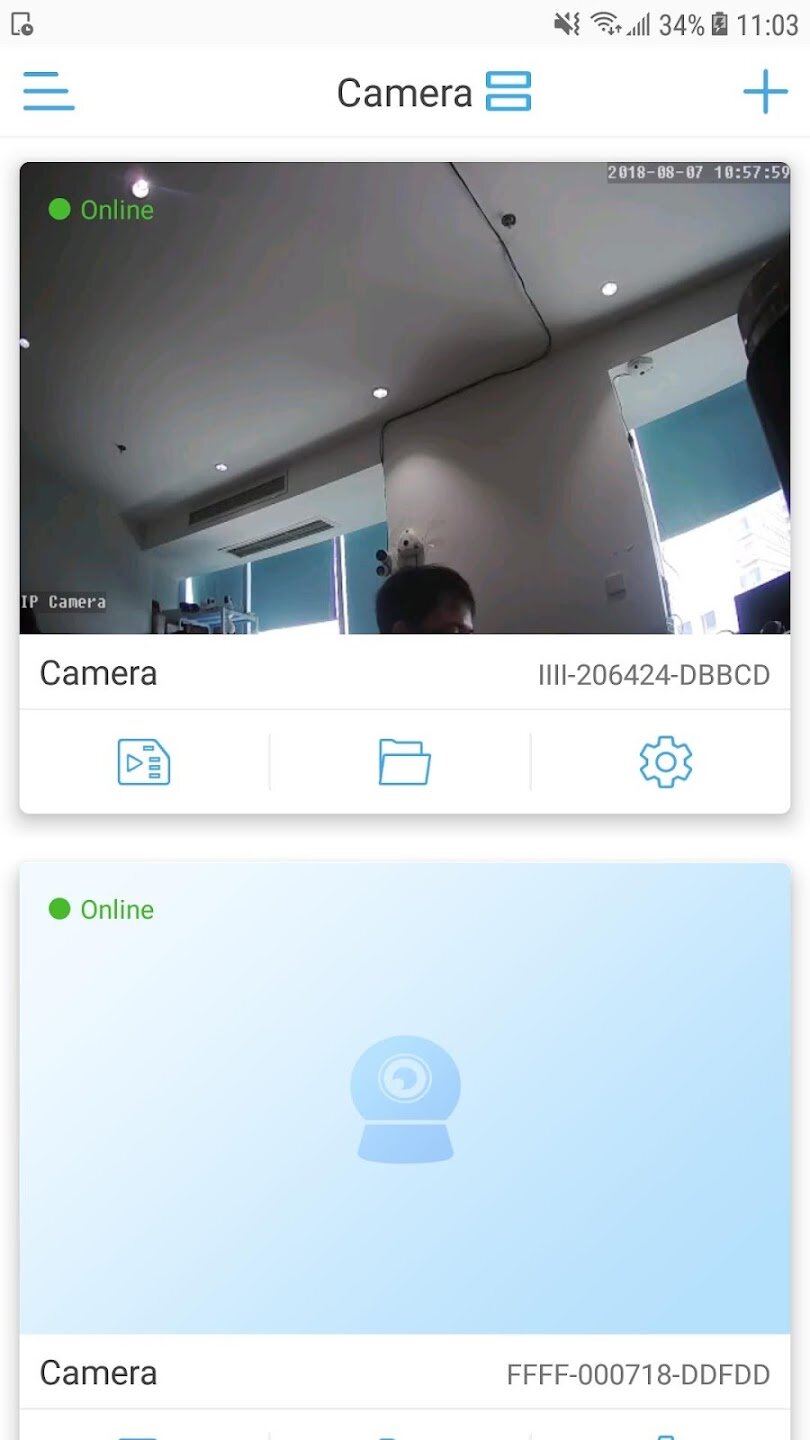Open the files folder for camera IIII-206424-DBBCD
The height and width of the screenshot is (1440, 810).
(x=404, y=762)
